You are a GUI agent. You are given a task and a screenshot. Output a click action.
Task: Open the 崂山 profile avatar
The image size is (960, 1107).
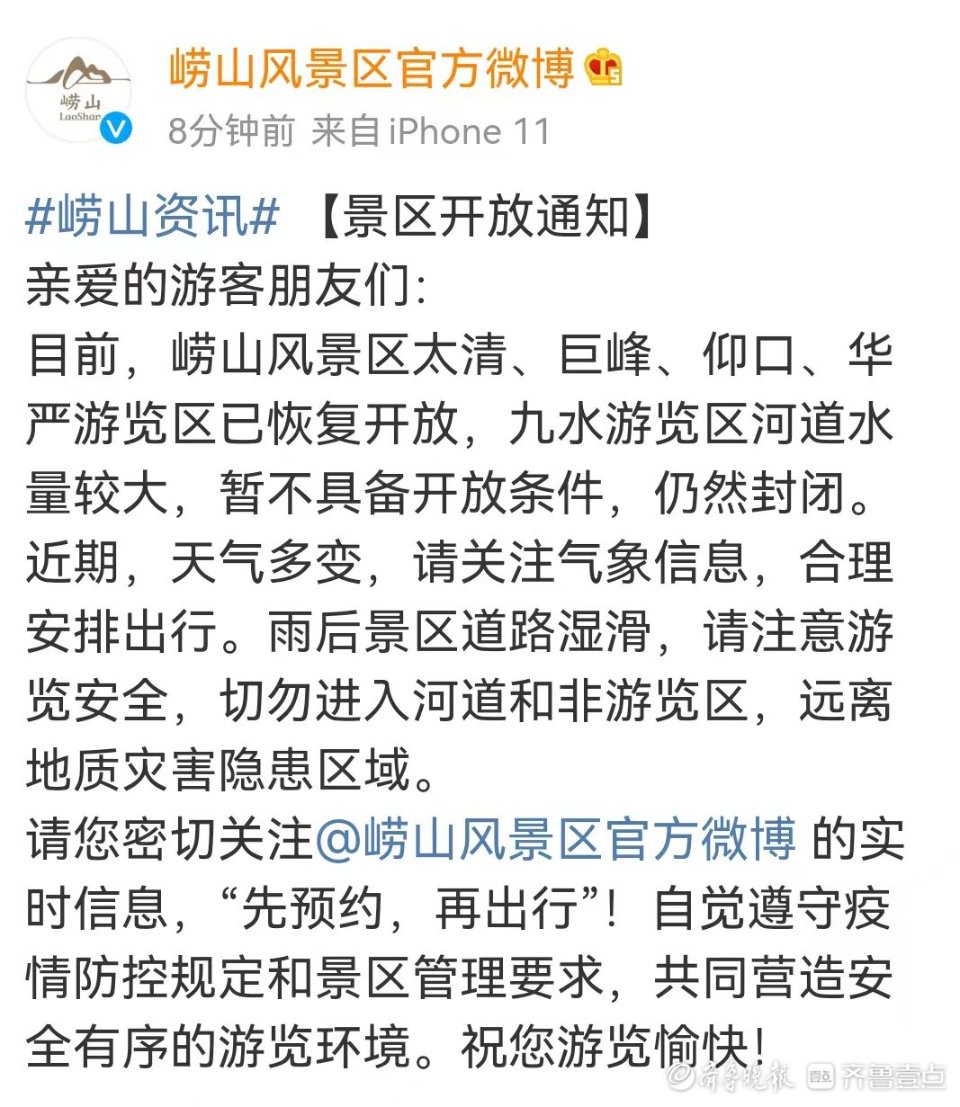point(78,91)
